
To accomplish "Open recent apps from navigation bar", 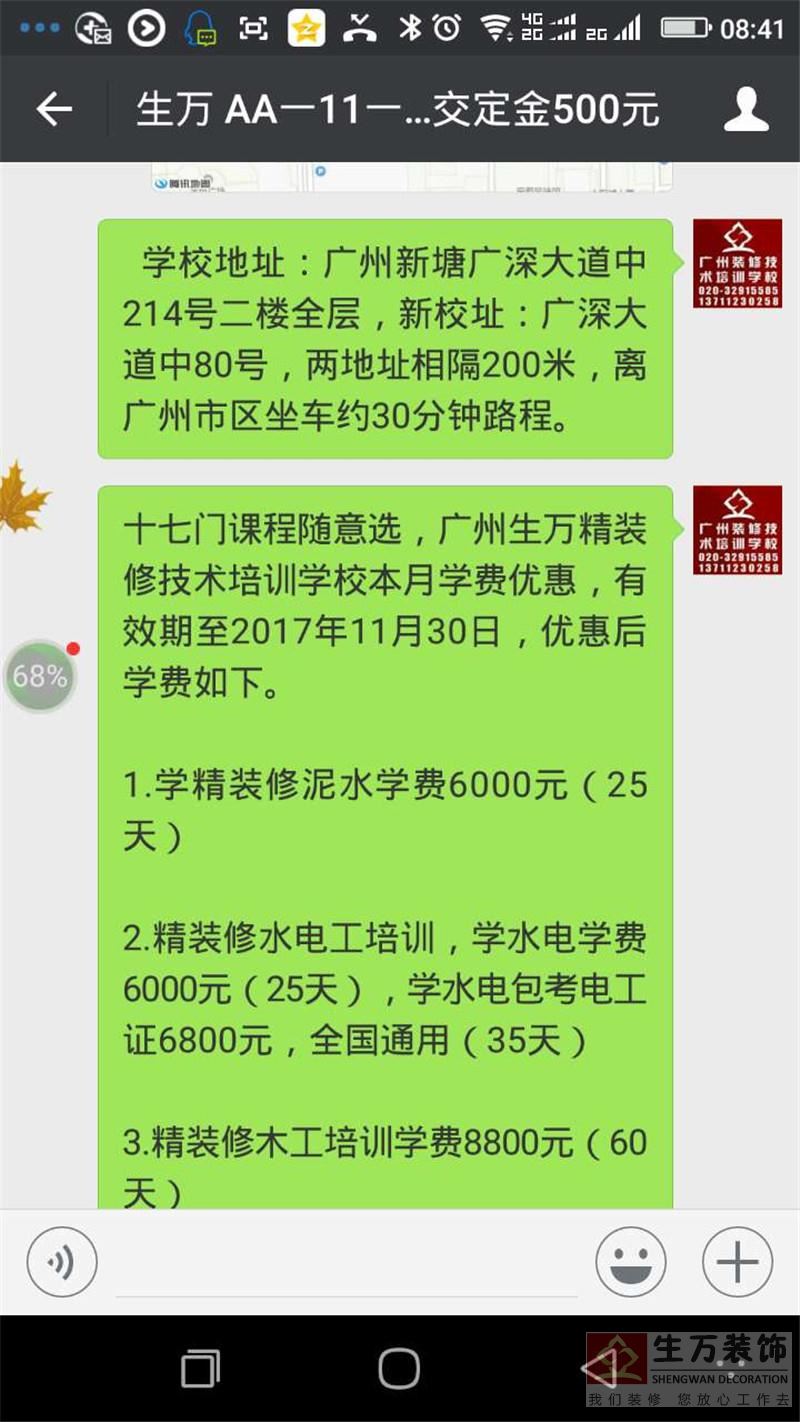I will pos(201,1368).
